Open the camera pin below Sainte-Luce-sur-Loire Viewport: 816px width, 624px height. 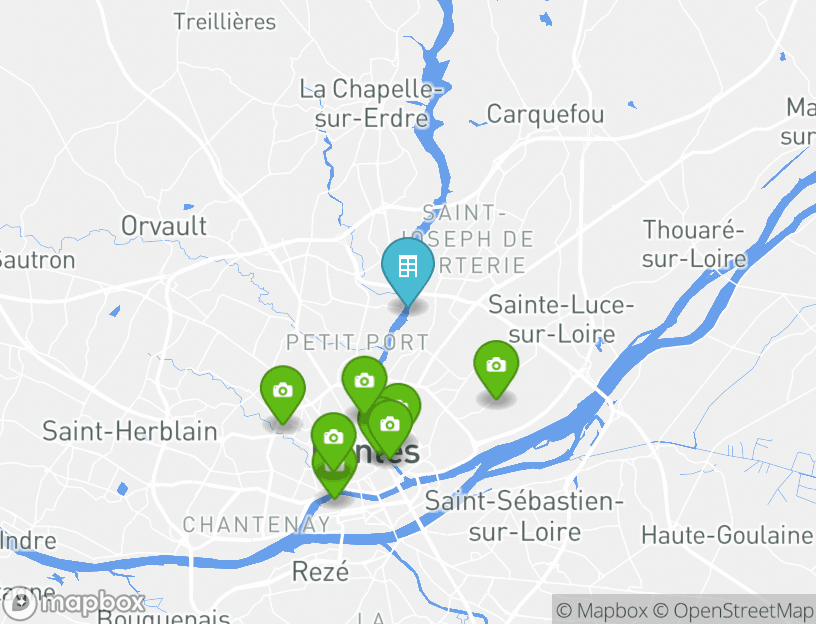coord(496,366)
